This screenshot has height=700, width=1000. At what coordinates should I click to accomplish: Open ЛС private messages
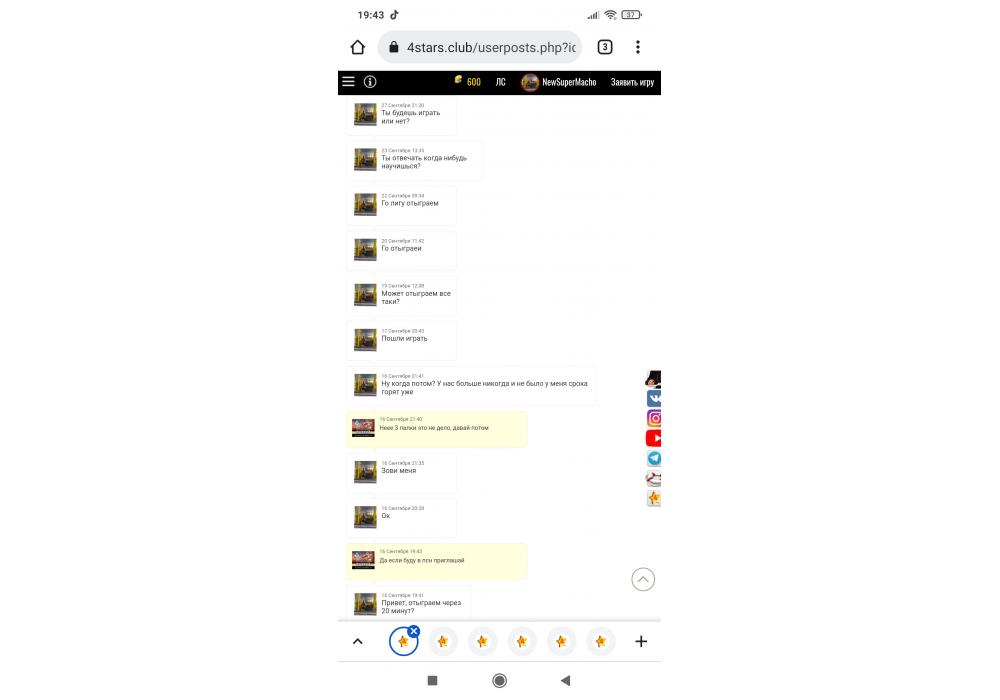click(500, 82)
